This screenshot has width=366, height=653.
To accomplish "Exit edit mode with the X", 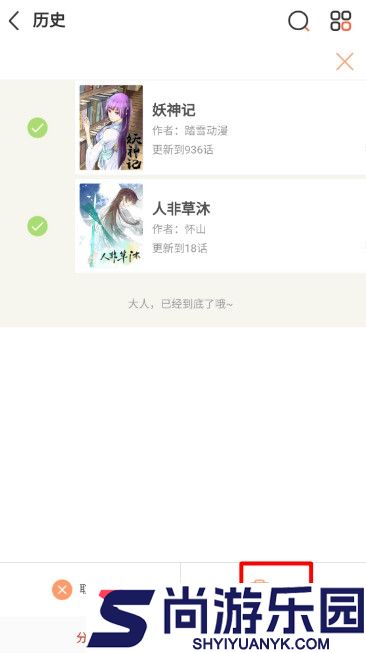I will click(x=345, y=62).
